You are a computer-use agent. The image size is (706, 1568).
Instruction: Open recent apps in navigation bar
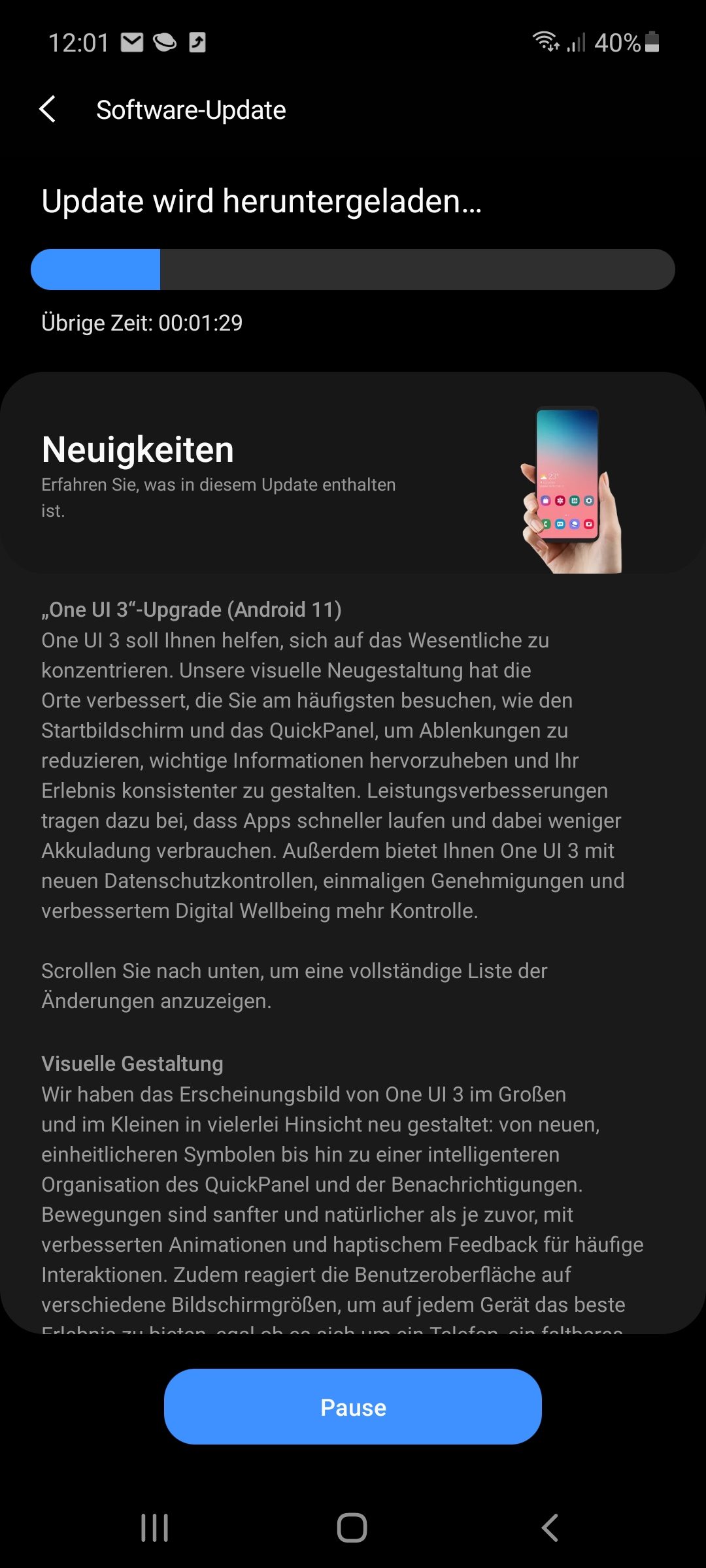(x=155, y=1527)
